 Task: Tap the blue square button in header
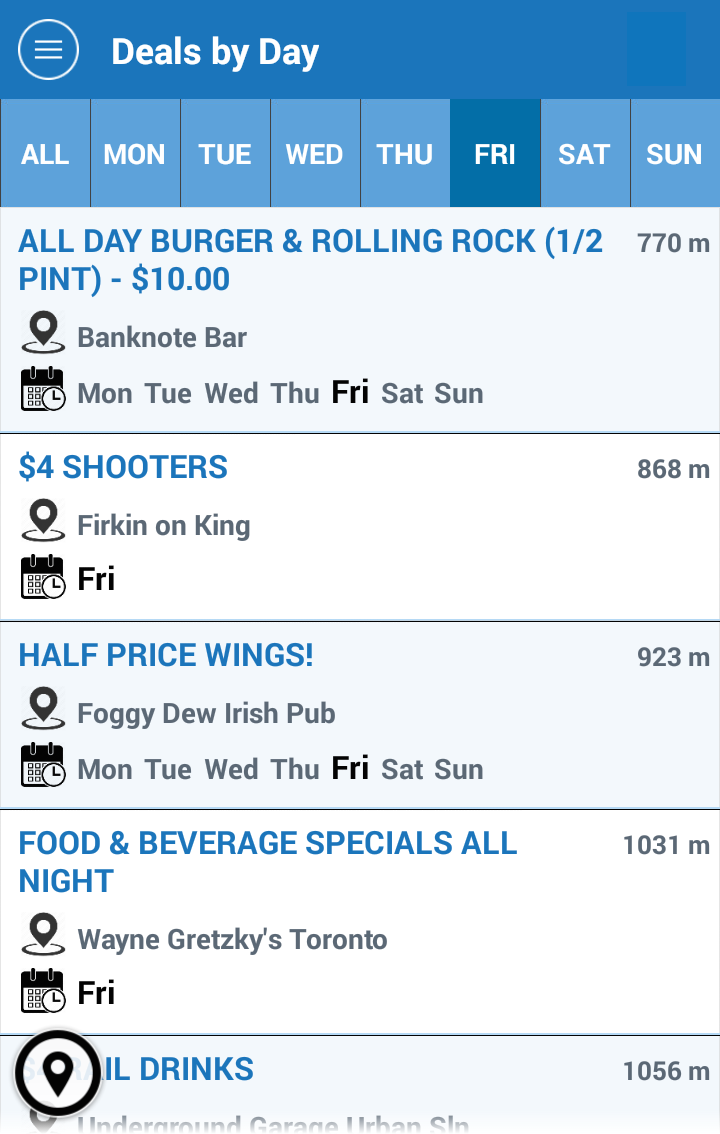point(657,49)
